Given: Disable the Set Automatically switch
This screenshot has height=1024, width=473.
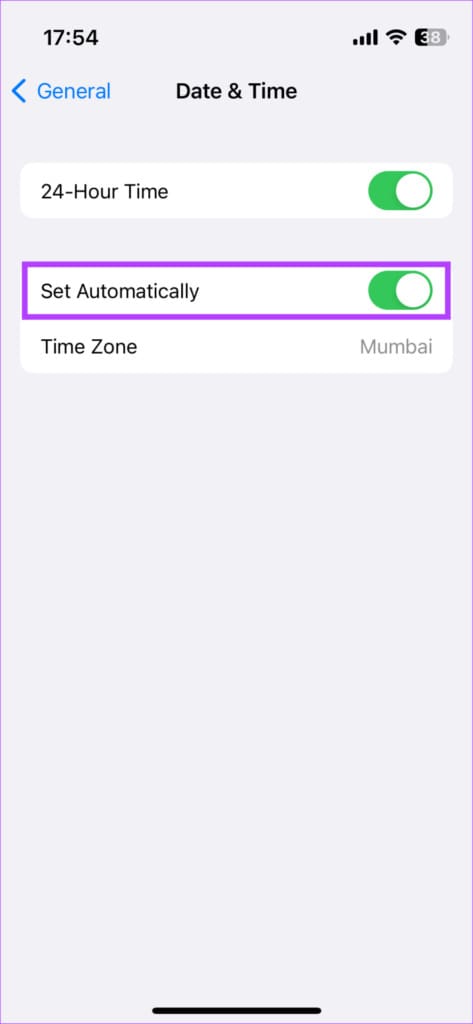Looking at the screenshot, I should [400, 291].
